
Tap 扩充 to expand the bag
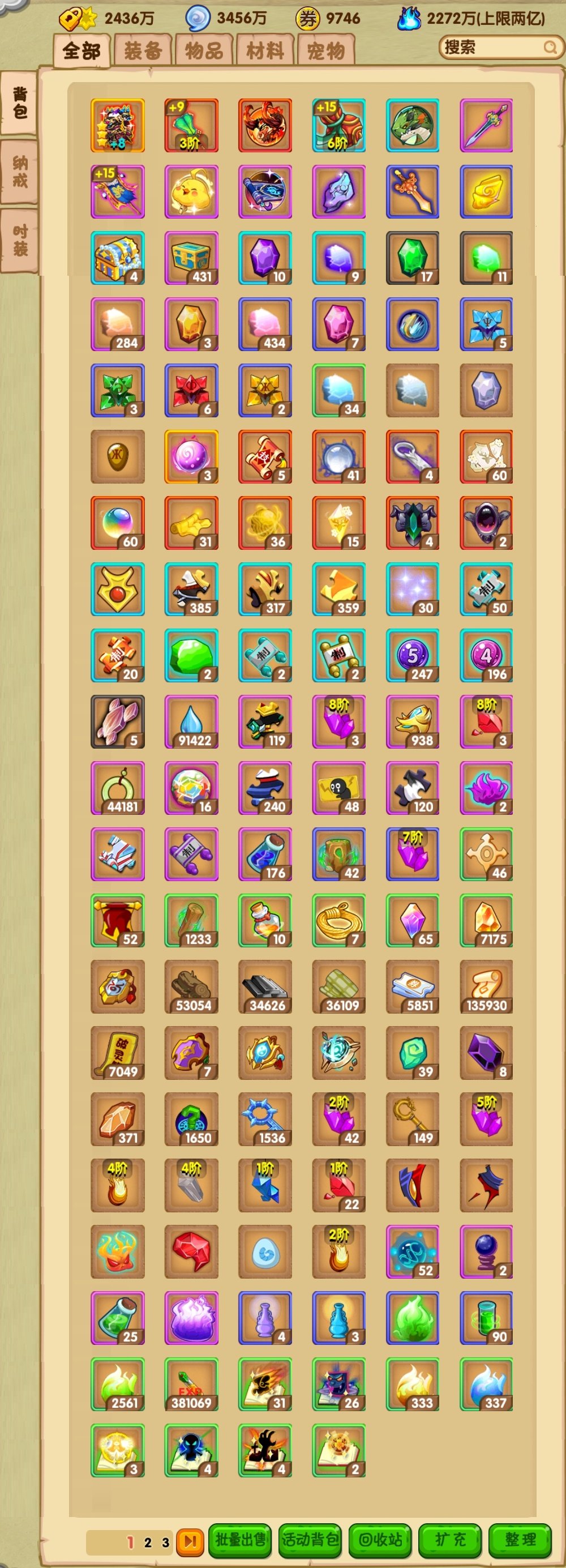coord(451,1539)
